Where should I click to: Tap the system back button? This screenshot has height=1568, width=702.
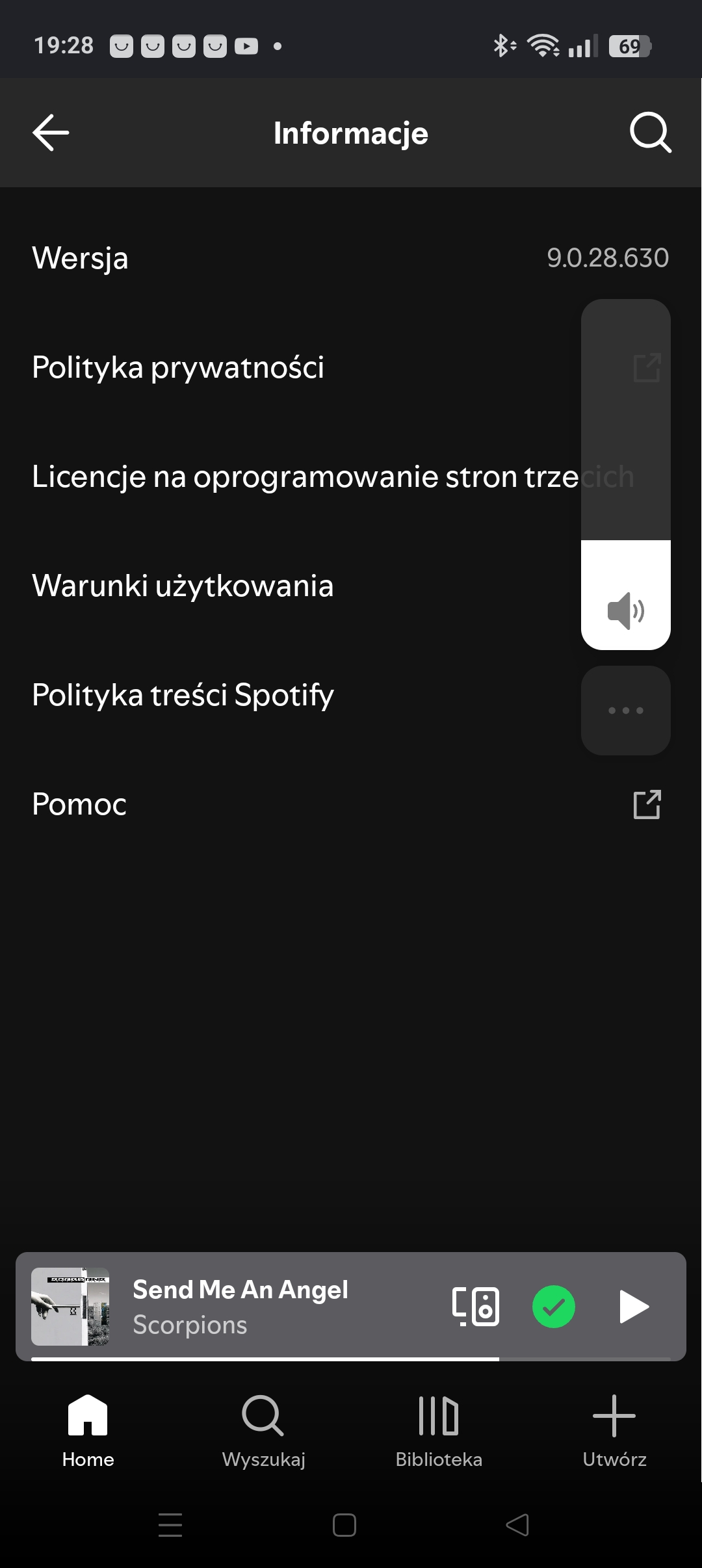(x=517, y=1524)
